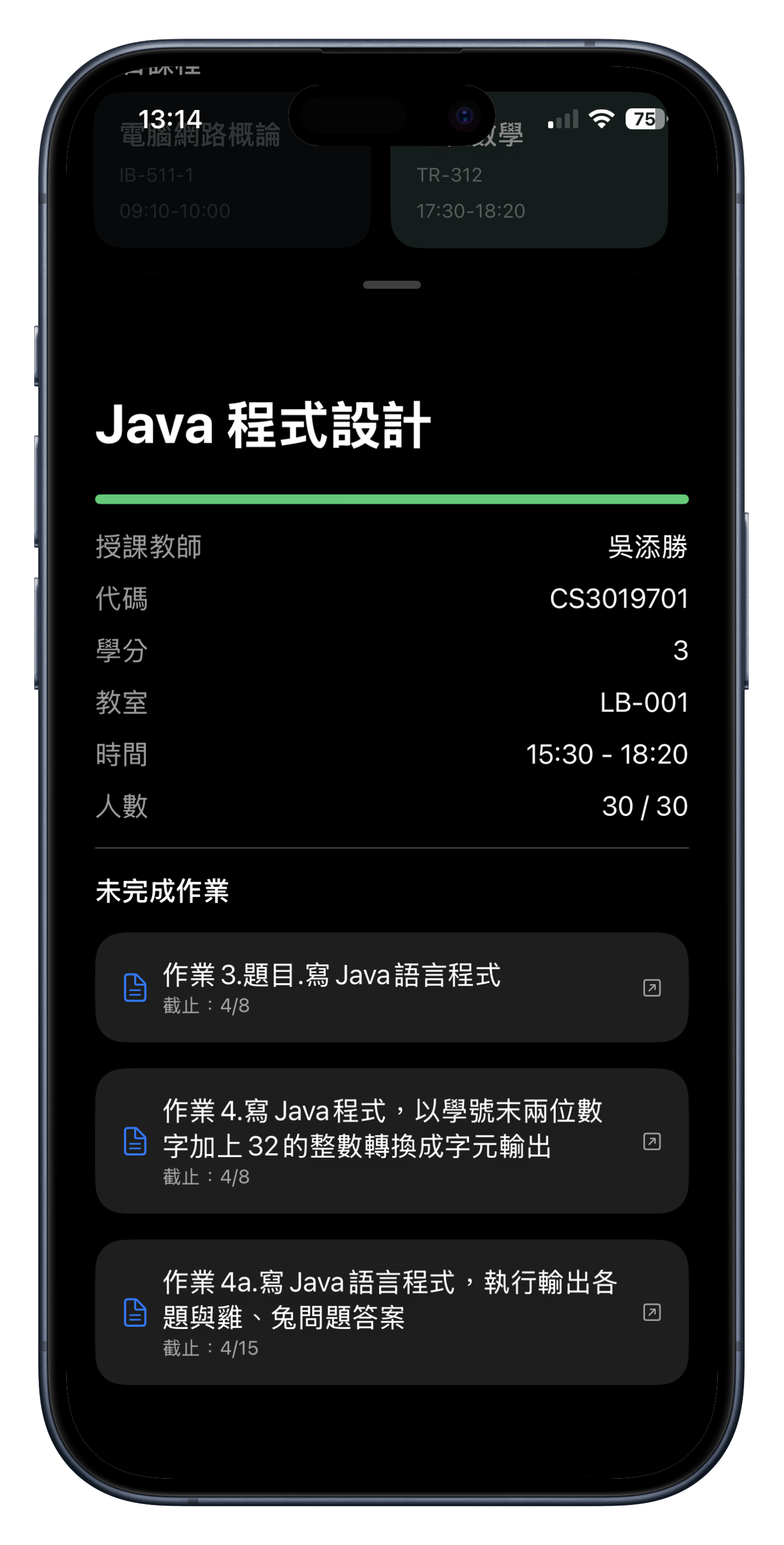Open external link icon for 作業 4a
Image resolution: width=784 pixels, height=1545 pixels.
pos(651,1312)
